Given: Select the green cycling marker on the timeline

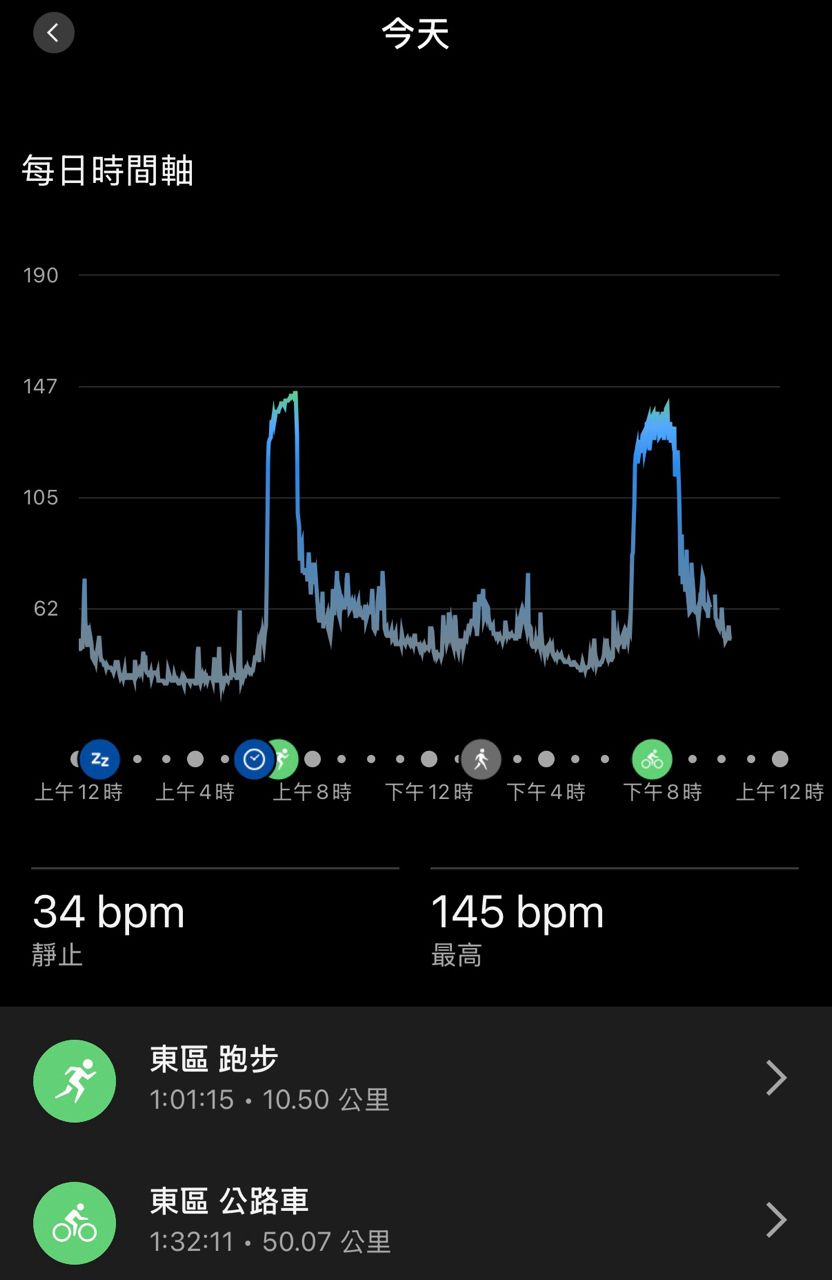Looking at the screenshot, I should coord(652,759).
